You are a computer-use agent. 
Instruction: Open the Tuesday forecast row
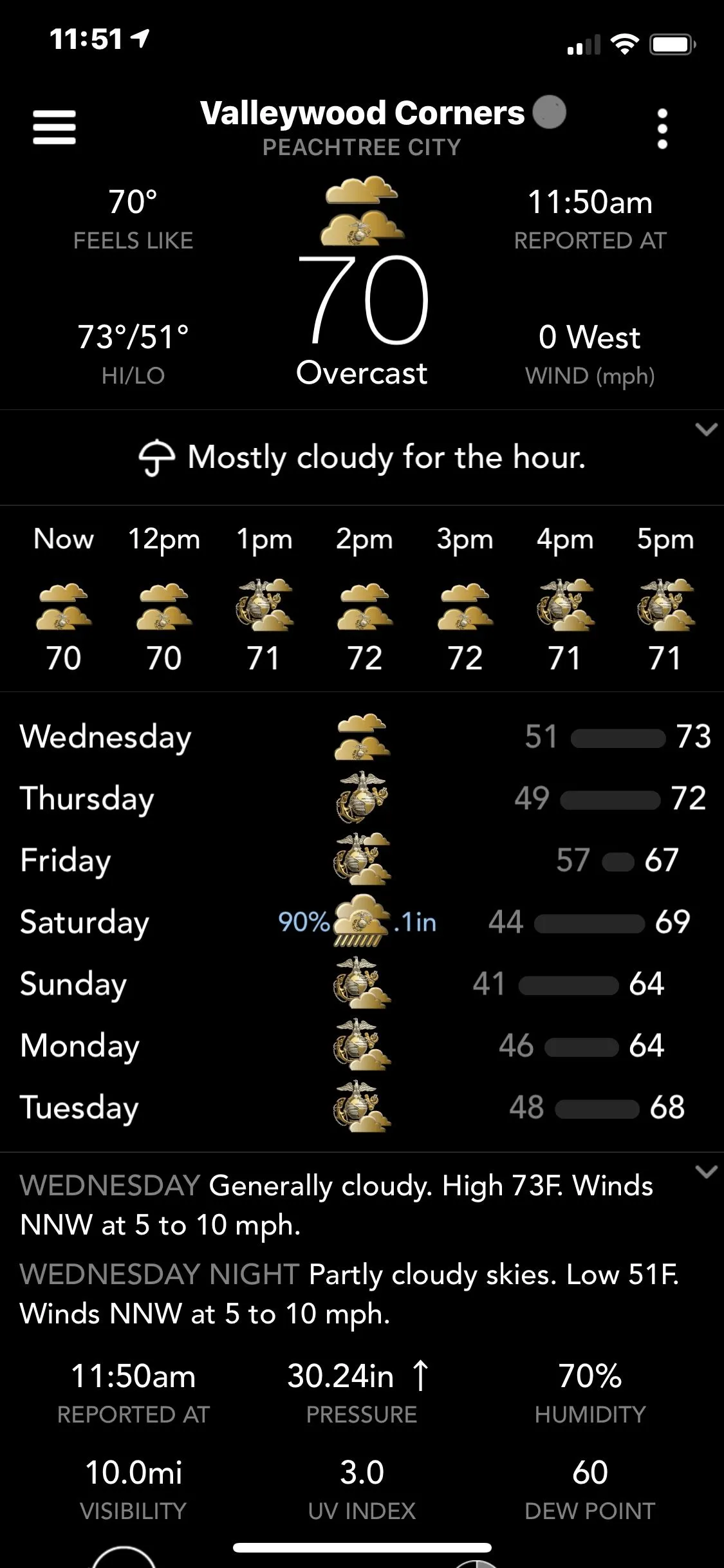tap(362, 1107)
